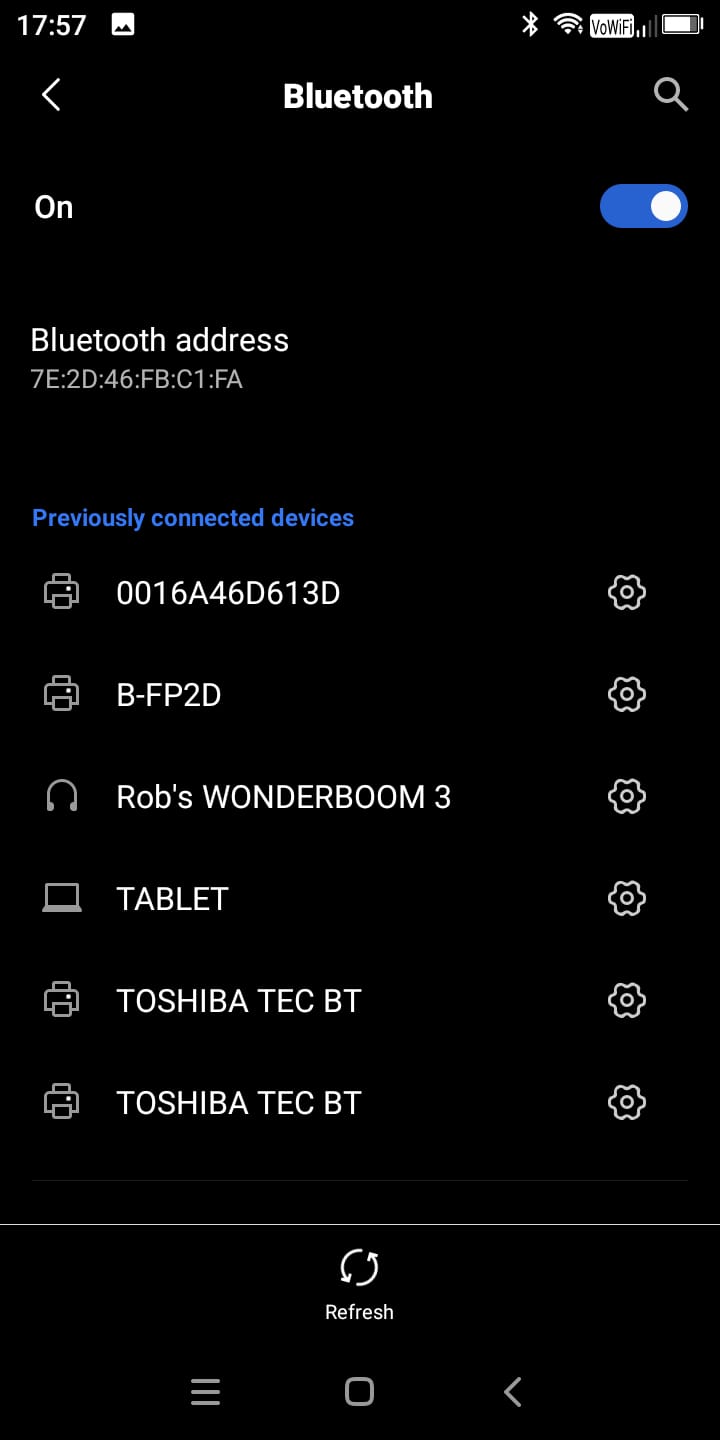Viewport: 720px width, 1440px height.
Task: Turn off the Bluetooth switch
Action: [x=643, y=207]
